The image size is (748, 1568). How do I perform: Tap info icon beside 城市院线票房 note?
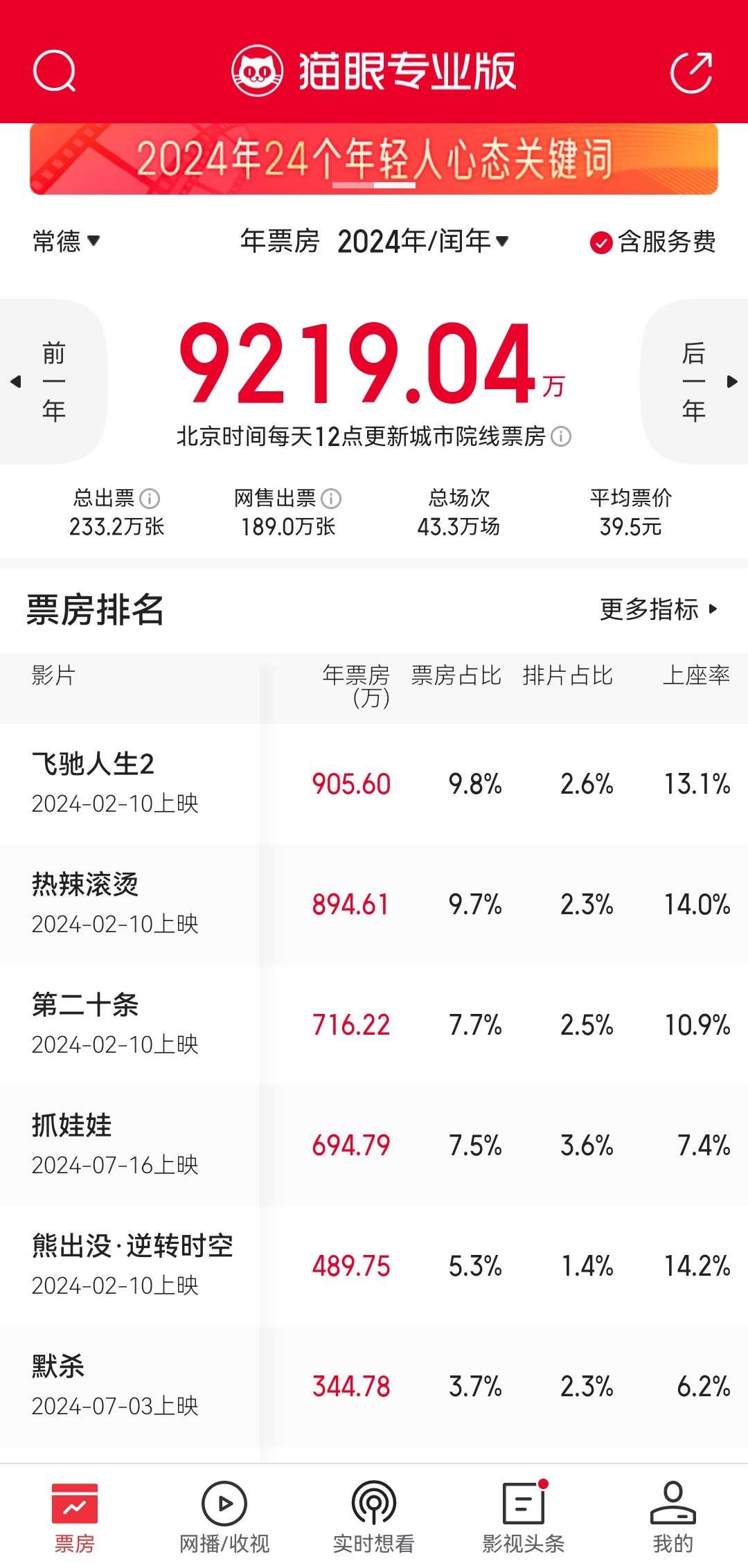coord(561,436)
